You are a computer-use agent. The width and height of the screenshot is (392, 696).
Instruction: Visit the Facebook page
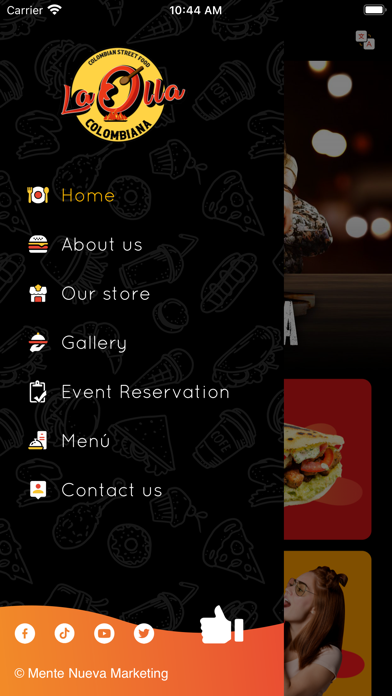[25, 633]
